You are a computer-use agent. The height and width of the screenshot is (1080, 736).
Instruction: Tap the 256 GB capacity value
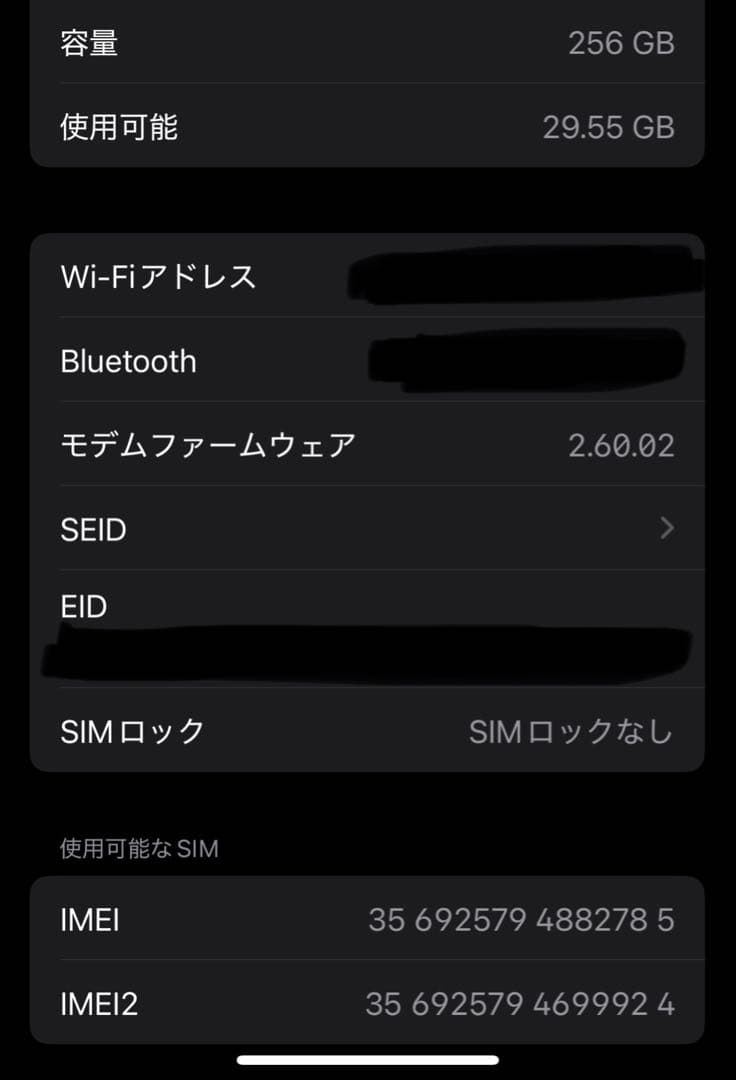click(620, 43)
